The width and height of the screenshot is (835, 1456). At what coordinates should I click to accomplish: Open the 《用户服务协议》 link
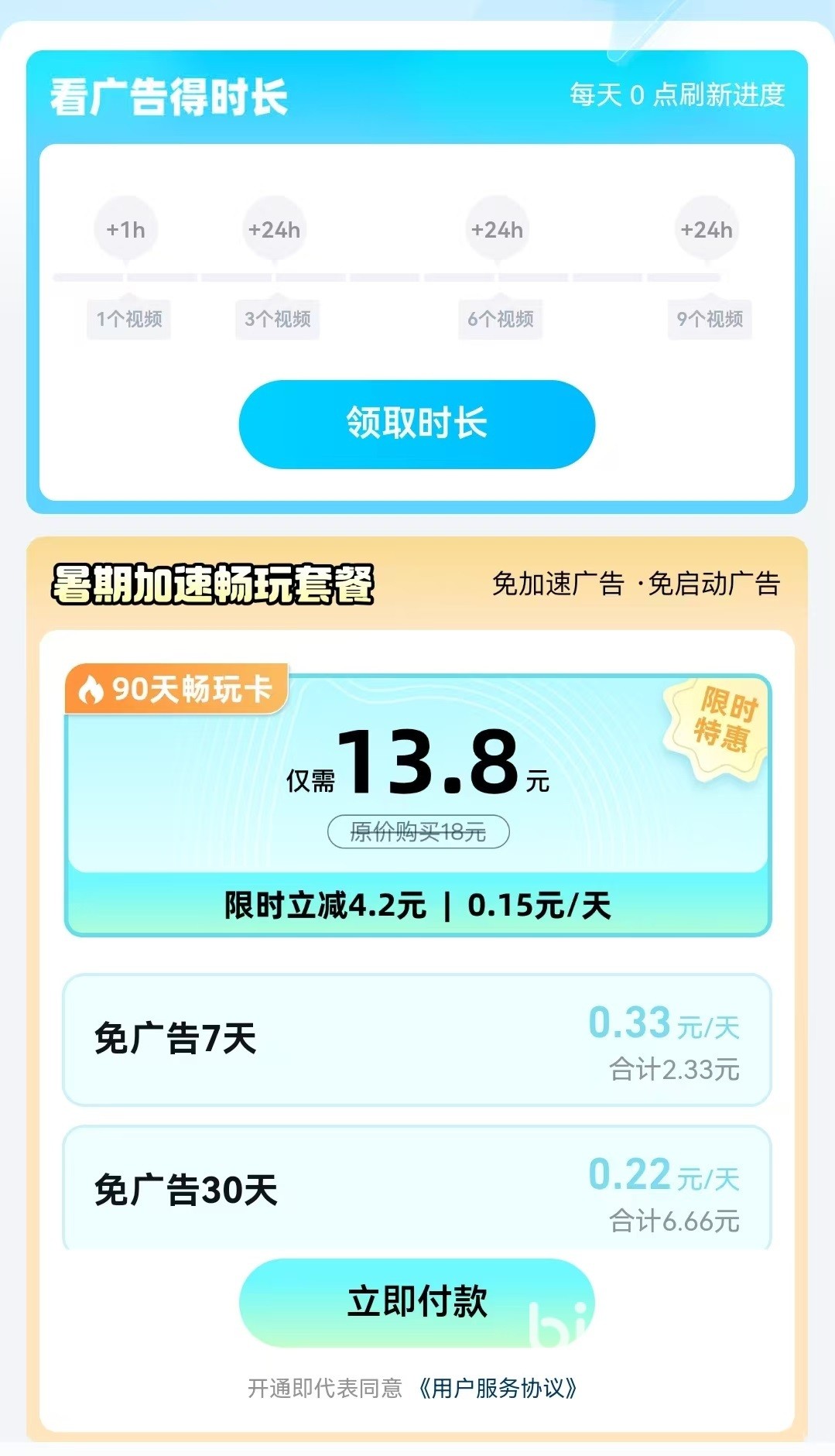tap(498, 1388)
